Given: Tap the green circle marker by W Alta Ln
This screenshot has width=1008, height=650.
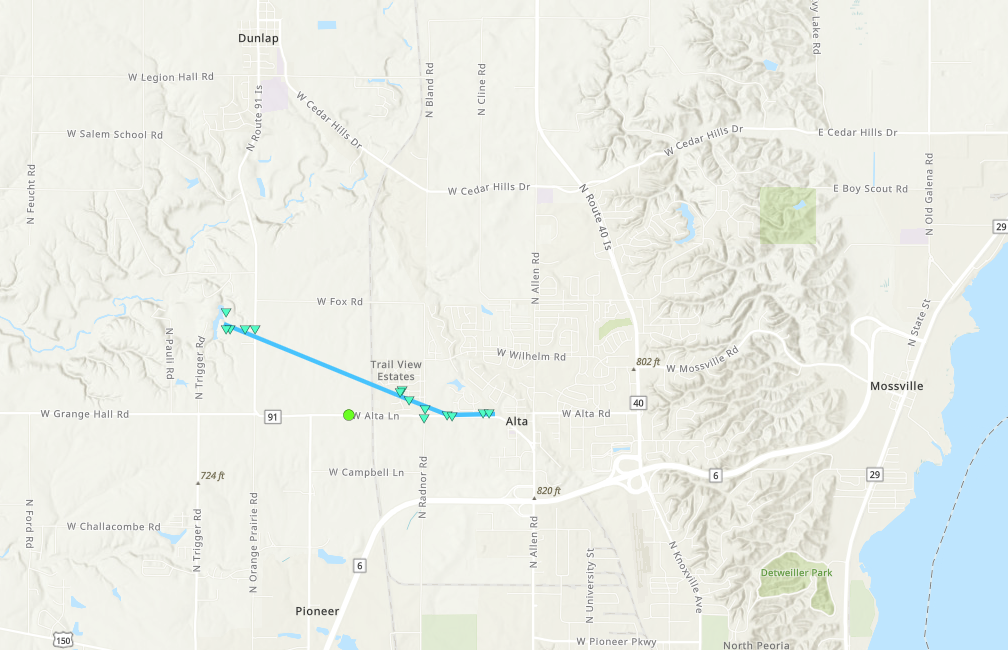Looking at the screenshot, I should pos(348,415).
